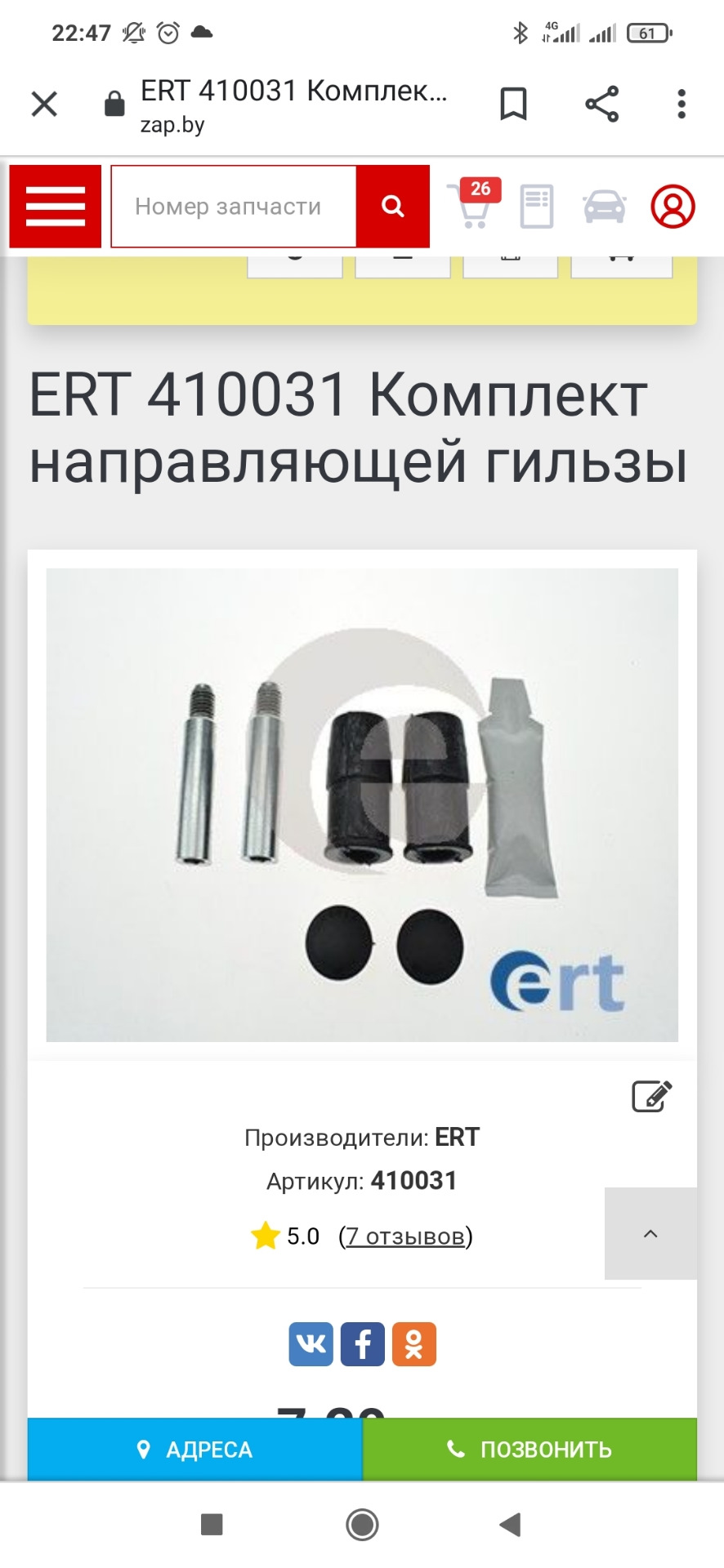The height and width of the screenshot is (1568, 724).
Task: Jump back to top with arrow button
Action: pos(650,1233)
